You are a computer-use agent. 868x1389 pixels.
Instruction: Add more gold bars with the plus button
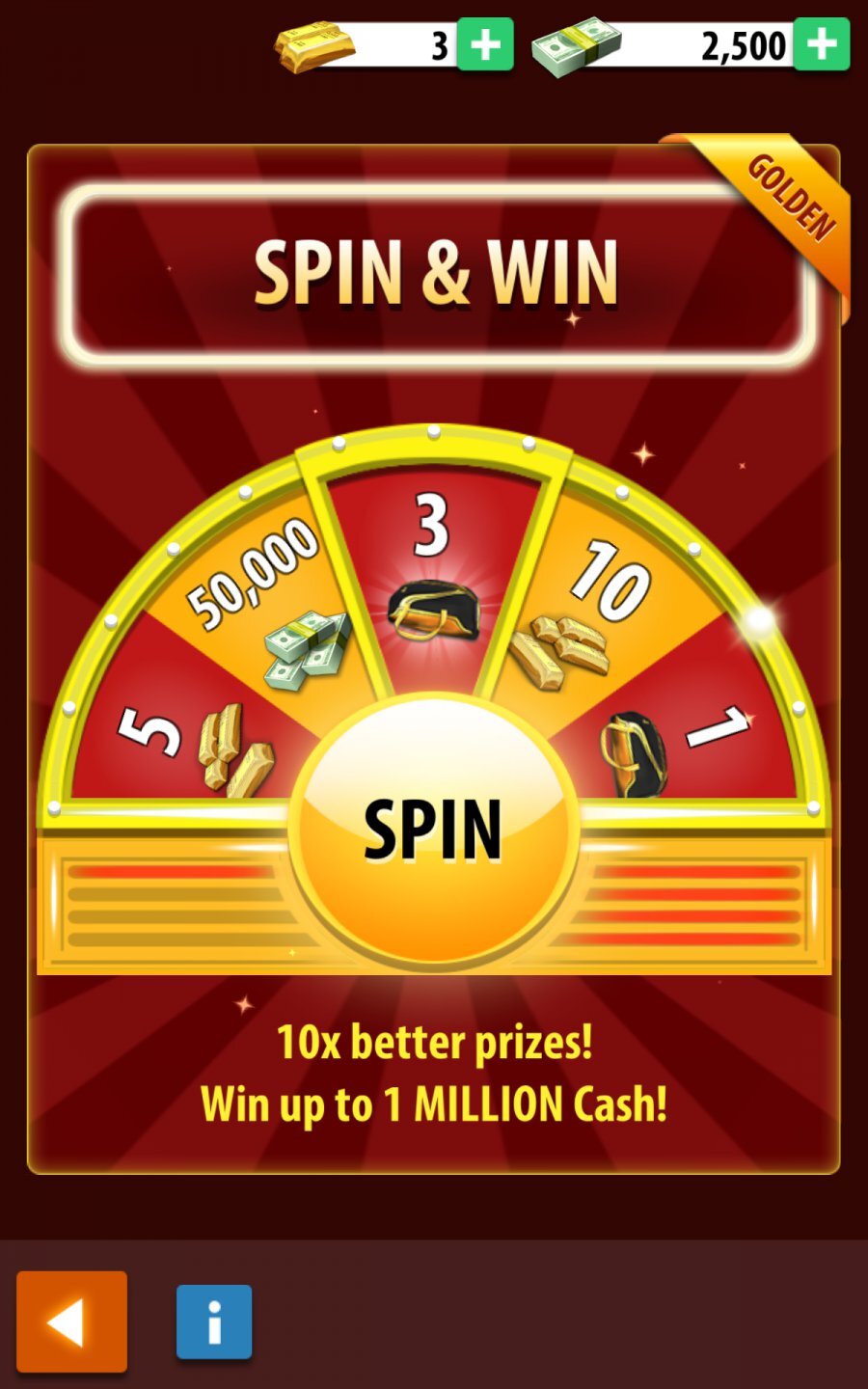coord(484,44)
